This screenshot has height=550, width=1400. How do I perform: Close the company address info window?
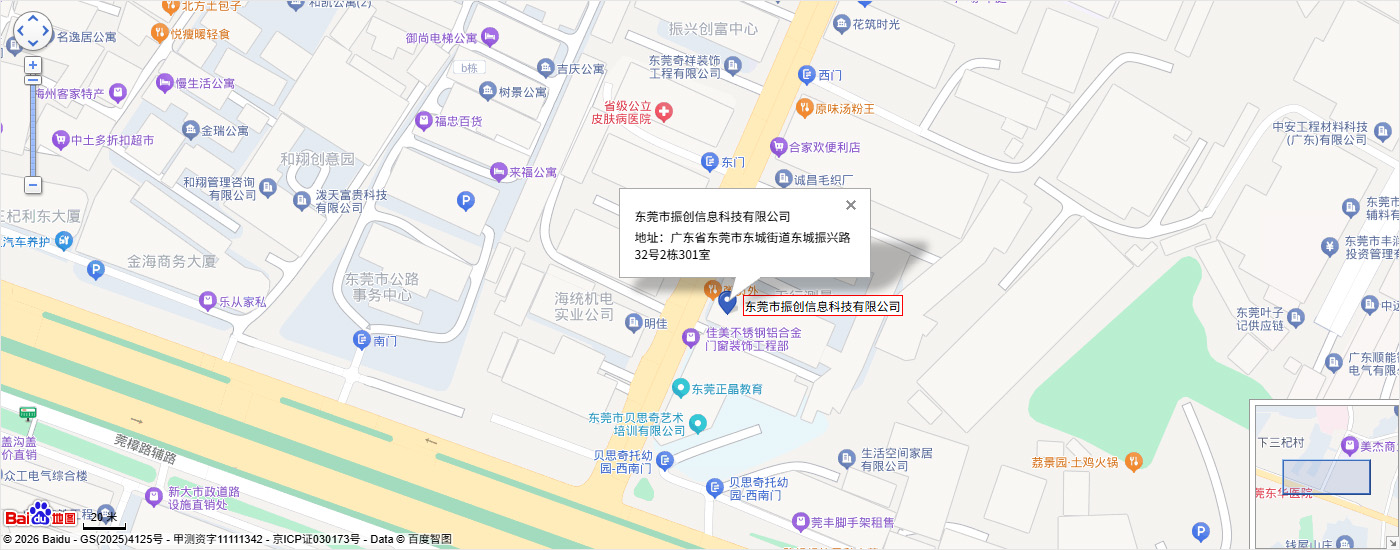851,205
